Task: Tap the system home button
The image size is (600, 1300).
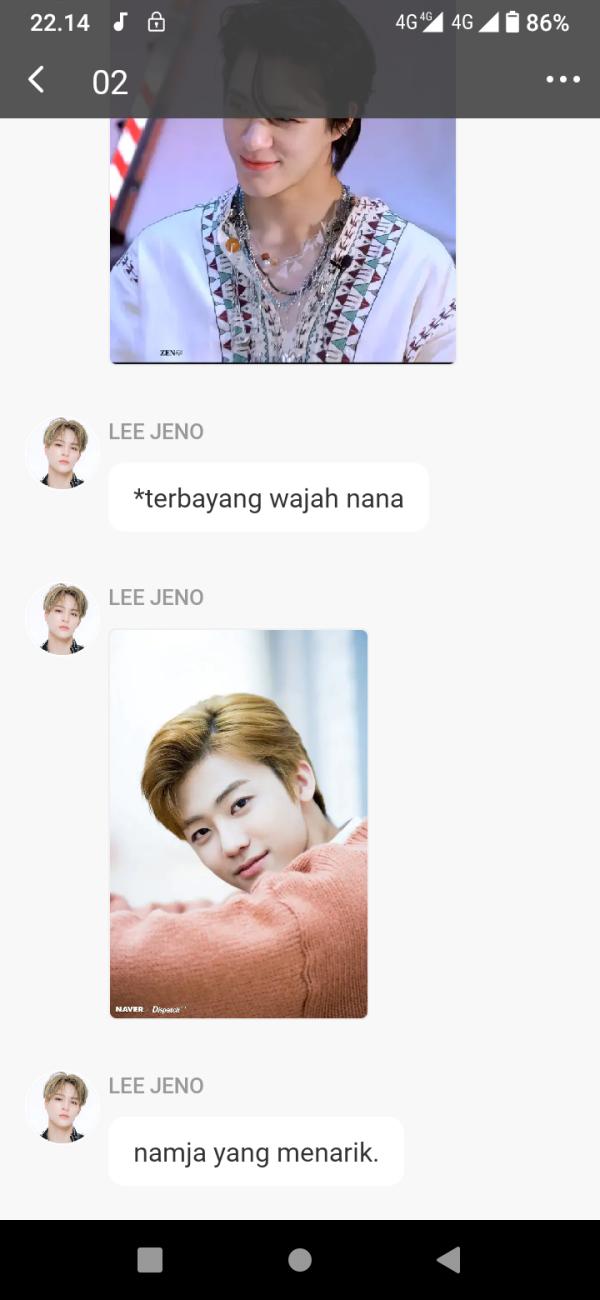Action: pos(299,1260)
